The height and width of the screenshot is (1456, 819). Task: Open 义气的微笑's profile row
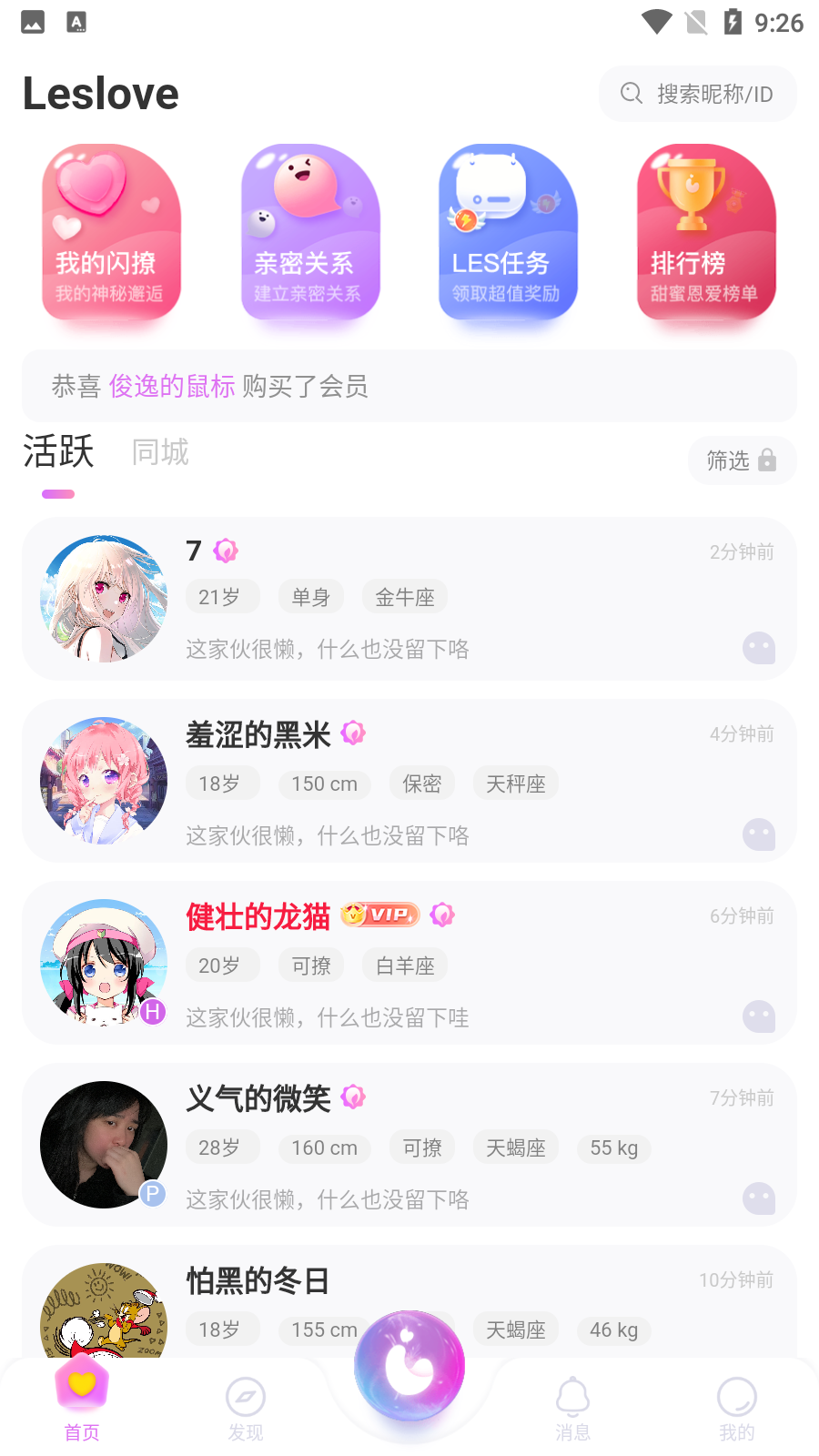point(409,1145)
